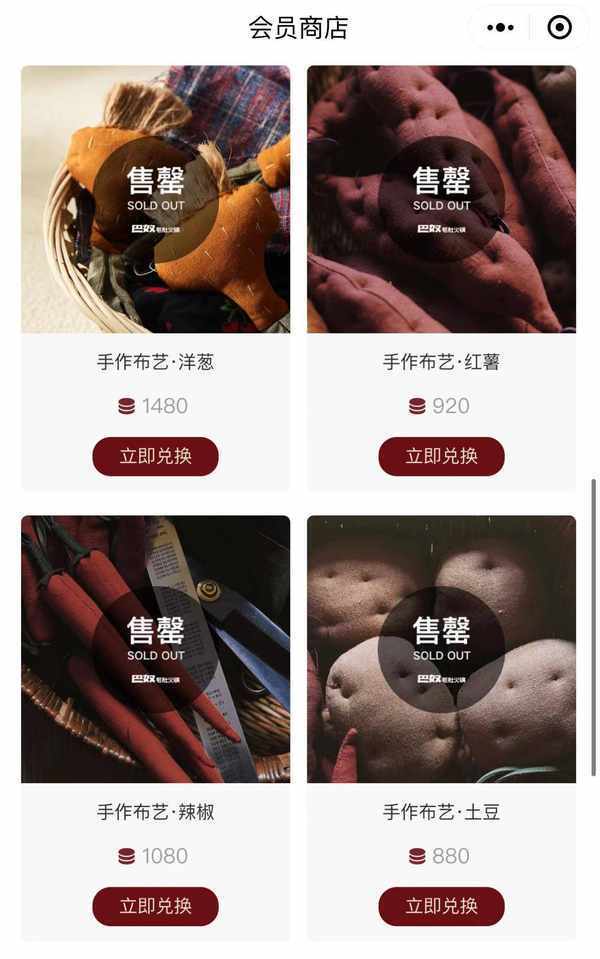600x959 pixels.
Task: Open the 手作布艺·洋葱 product image
Action: pyautogui.click(x=155, y=199)
